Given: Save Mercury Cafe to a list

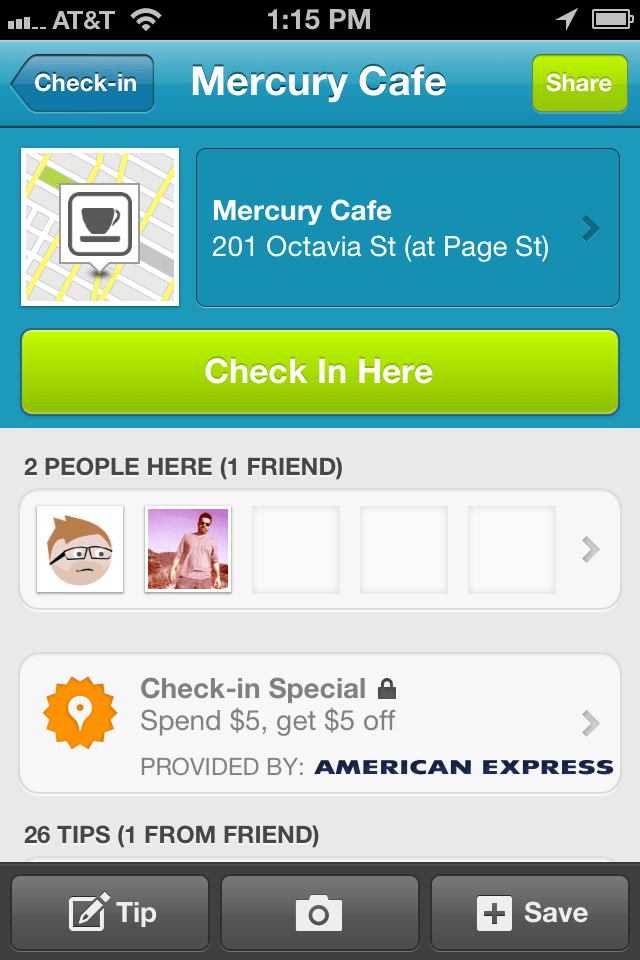Looking at the screenshot, I should tap(530, 913).
